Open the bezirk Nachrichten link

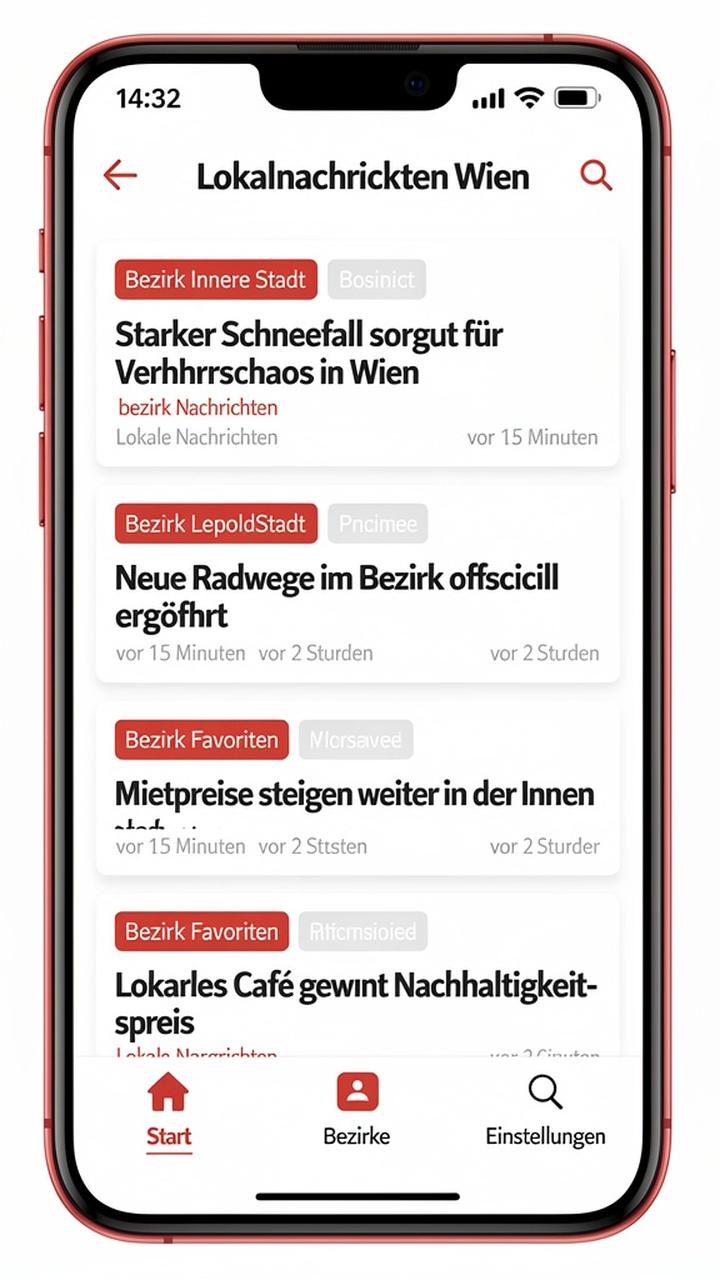click(x=196, y=408)
